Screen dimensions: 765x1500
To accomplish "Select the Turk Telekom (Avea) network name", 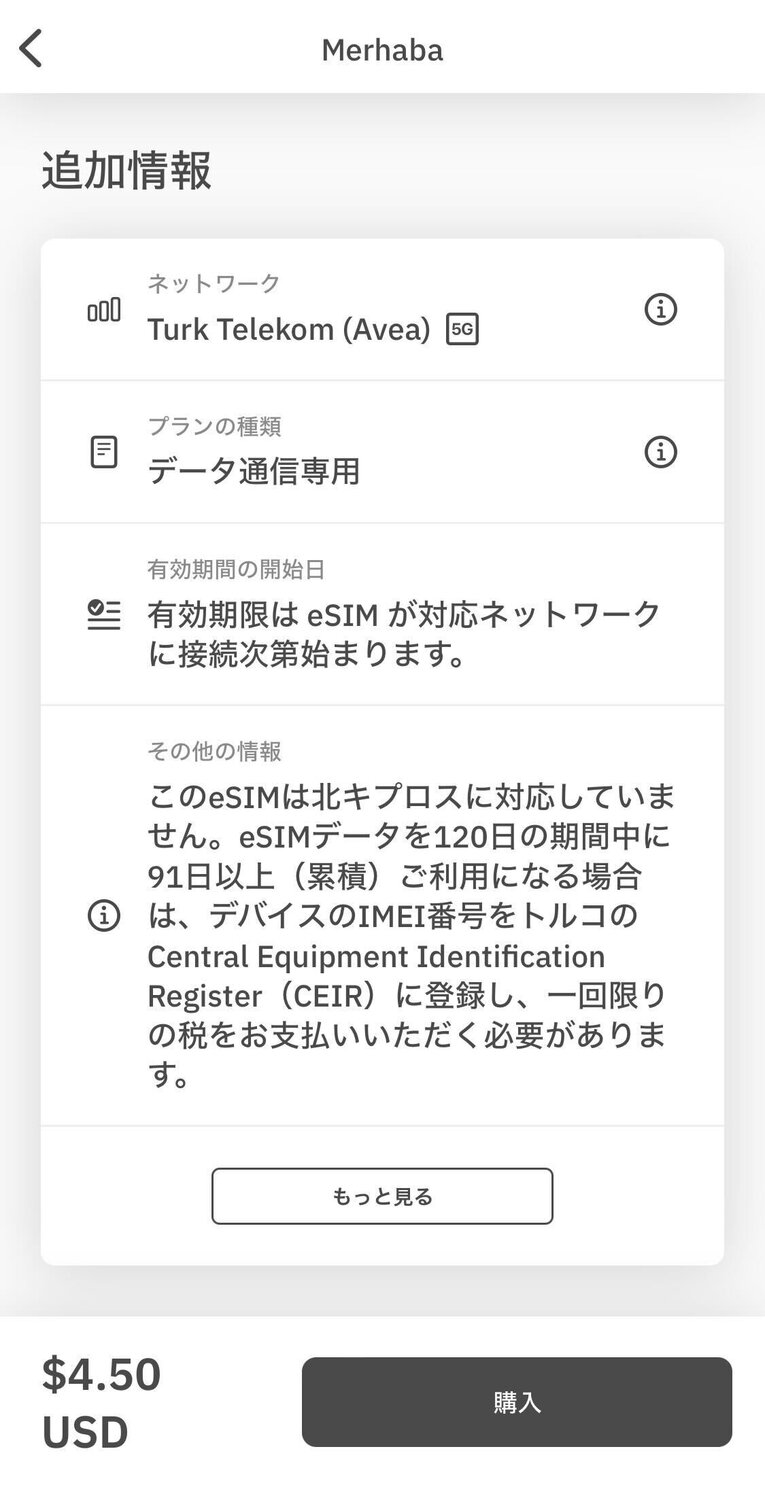I will pyautogui.click(x=288, y=329).
